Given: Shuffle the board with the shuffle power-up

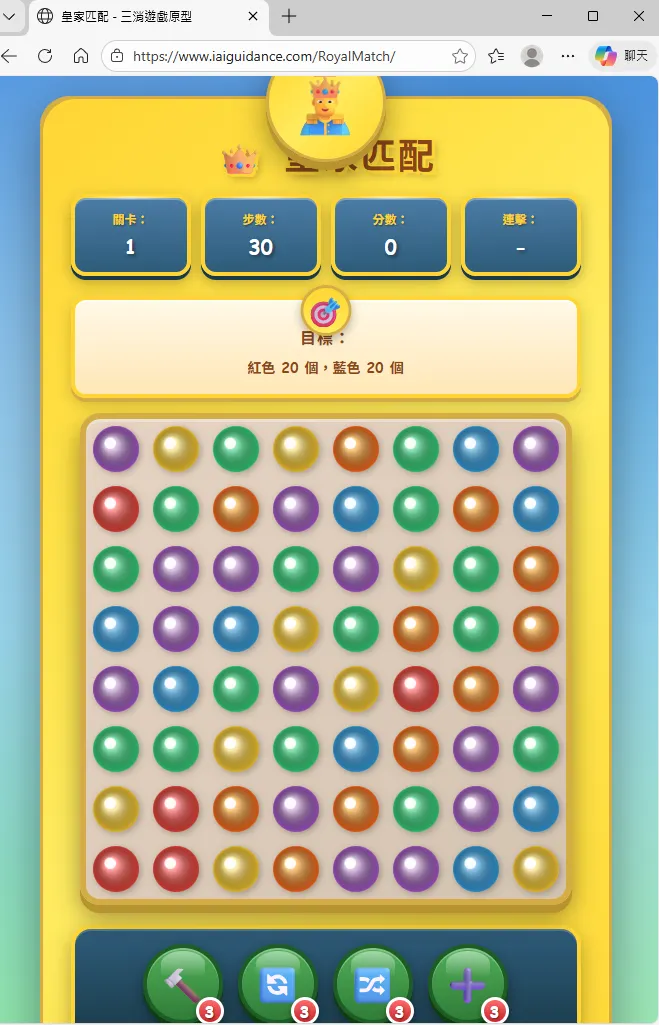Looking at the screenshot, I should coord(372,985).
